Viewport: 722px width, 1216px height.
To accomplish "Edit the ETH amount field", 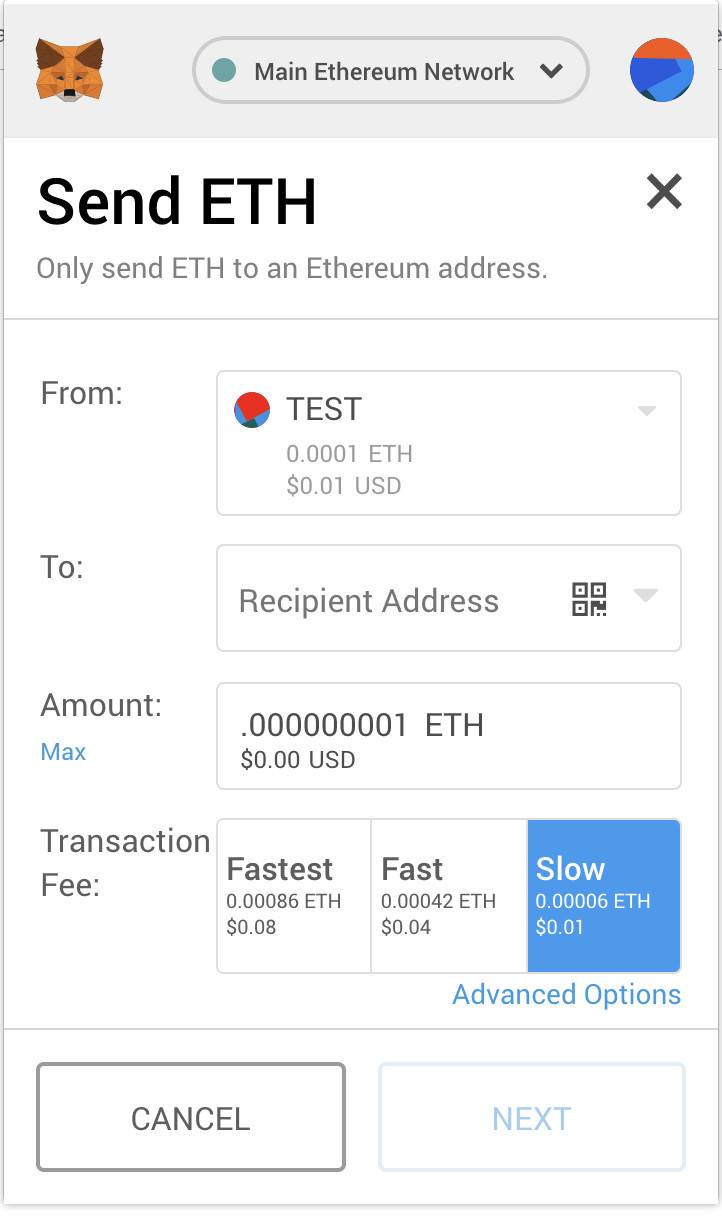I will click(x=448, y=736).
